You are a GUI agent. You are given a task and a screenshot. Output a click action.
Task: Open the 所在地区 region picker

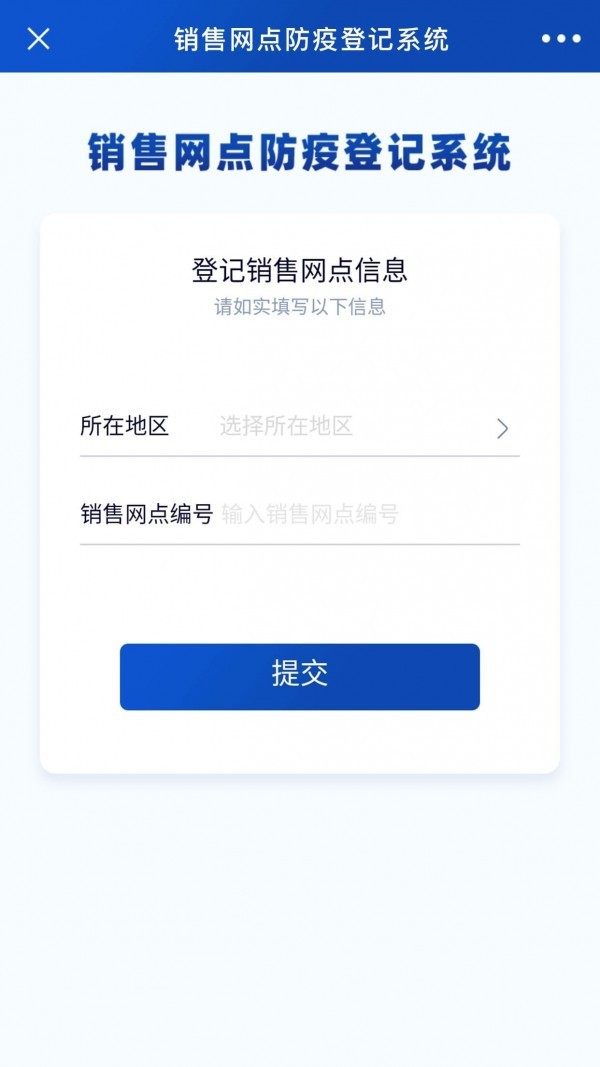click(x=299, y=427)
